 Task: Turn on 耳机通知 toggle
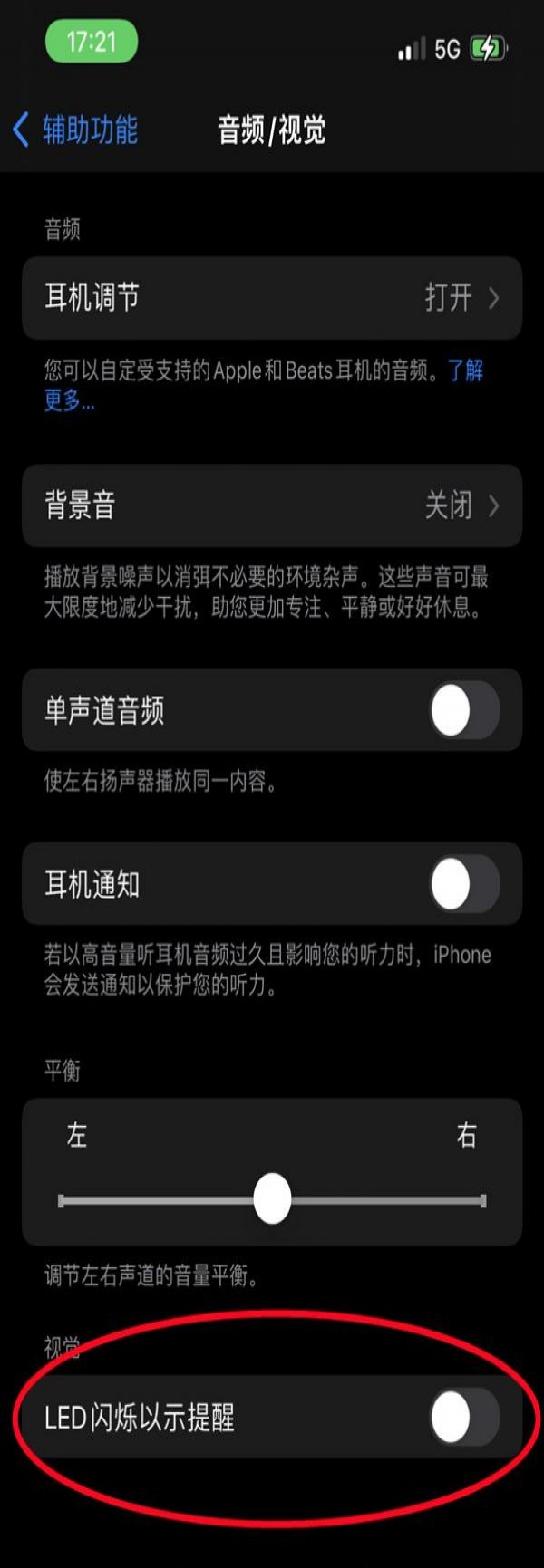(464, 884)
